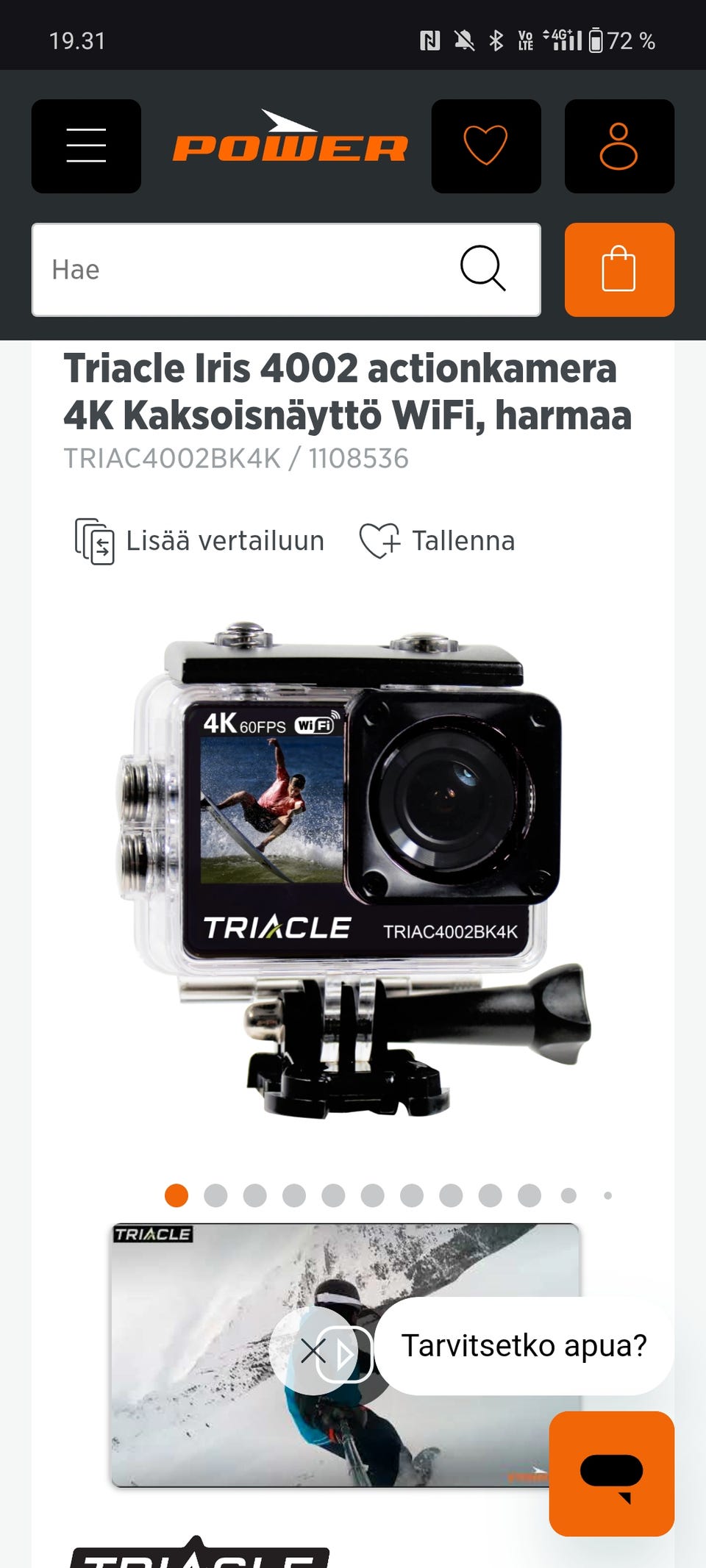This screenshot has height=1568, width=706.
Task: Open the main action camera product image
Action: pyautogui.click(x=353, y=869)
